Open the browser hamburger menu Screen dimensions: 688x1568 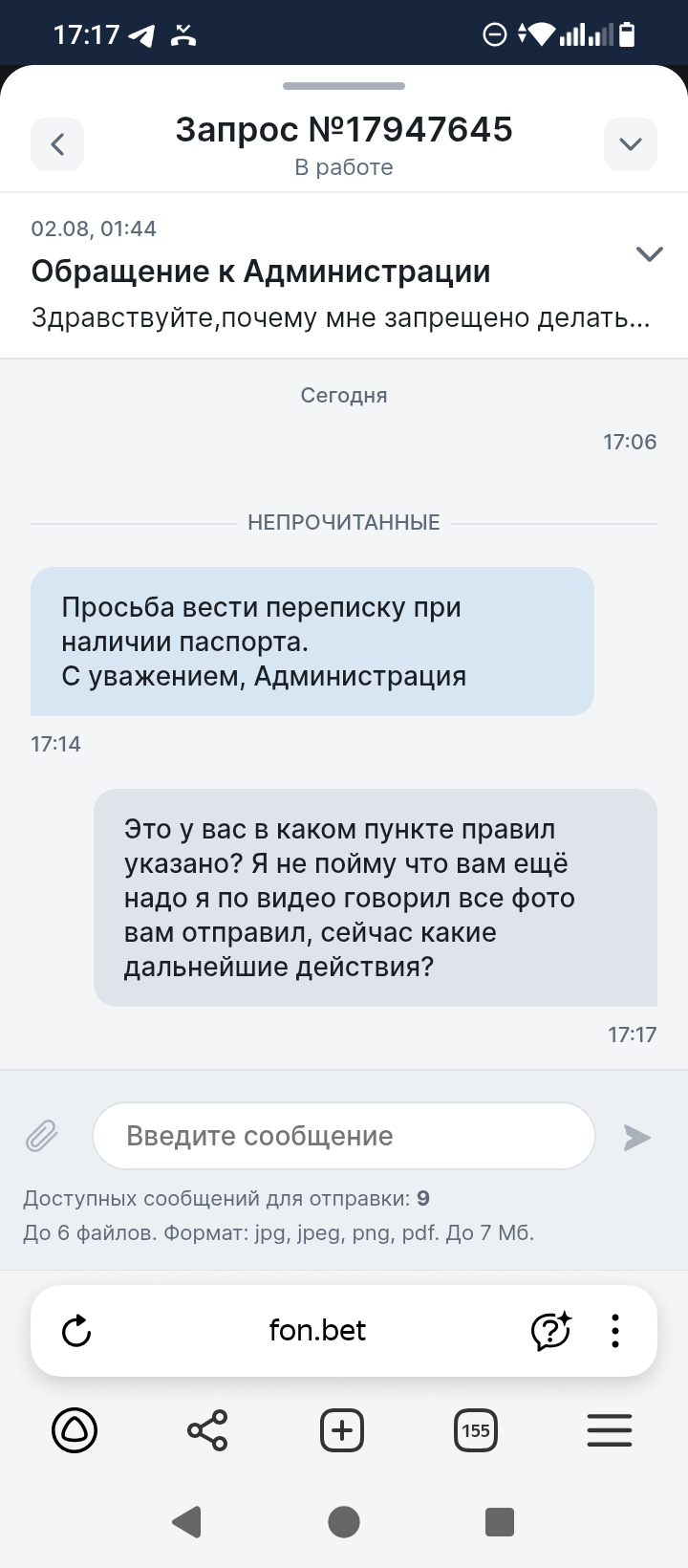[610, 1431]
